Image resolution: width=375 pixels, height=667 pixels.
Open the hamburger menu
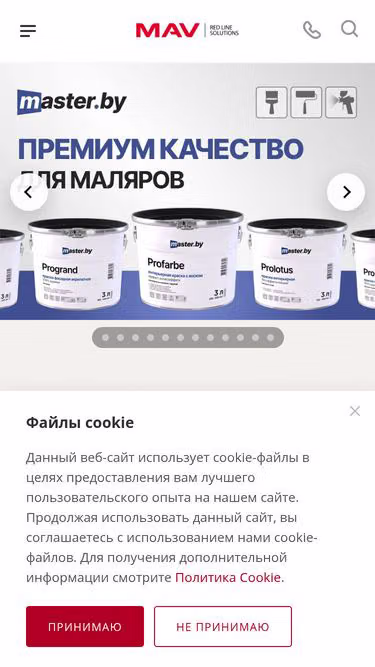click(28, 31)
